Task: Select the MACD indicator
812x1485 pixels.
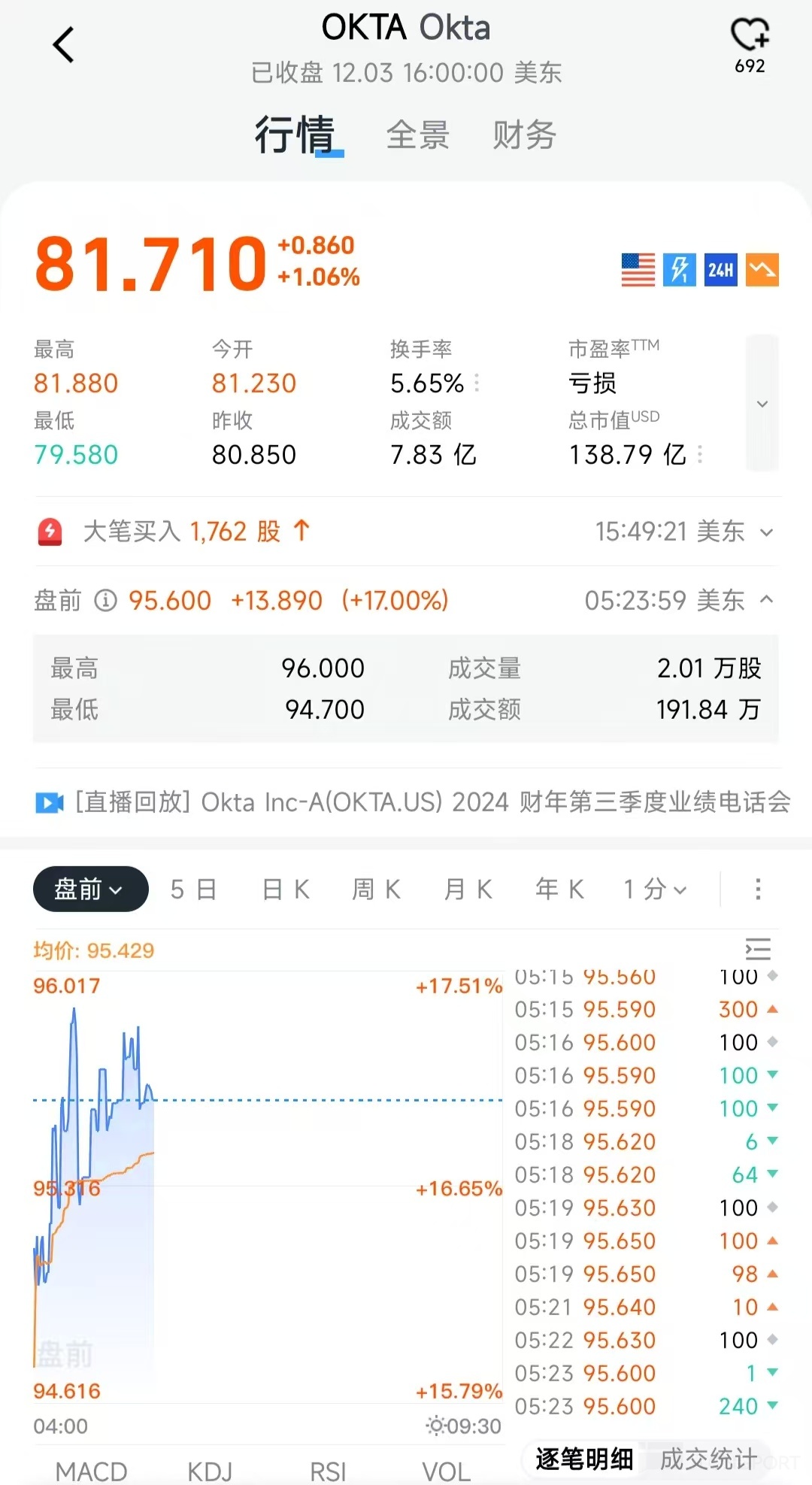Action: tap(92, 1471)
